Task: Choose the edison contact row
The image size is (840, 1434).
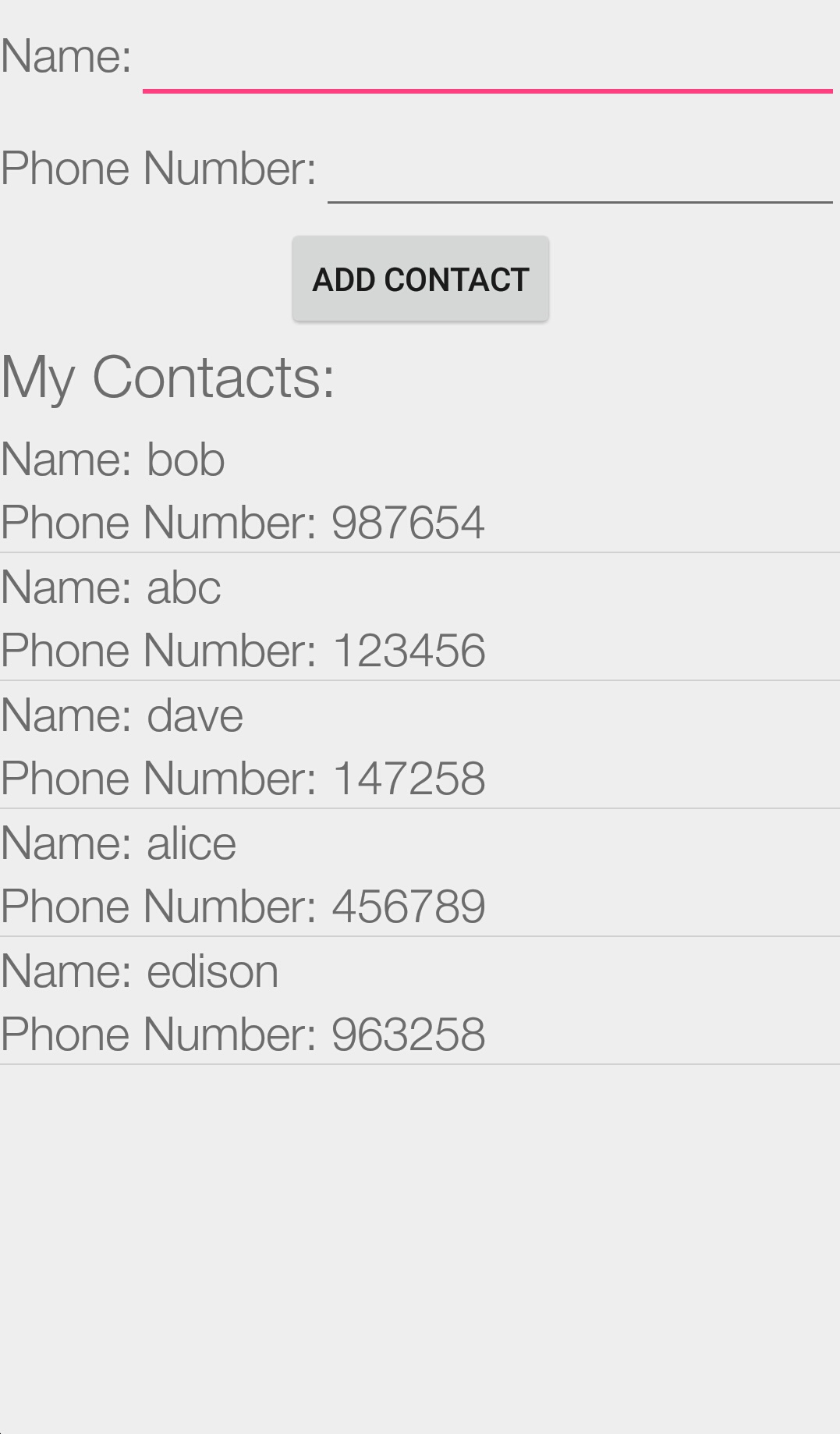Action: coord(420,1001)
